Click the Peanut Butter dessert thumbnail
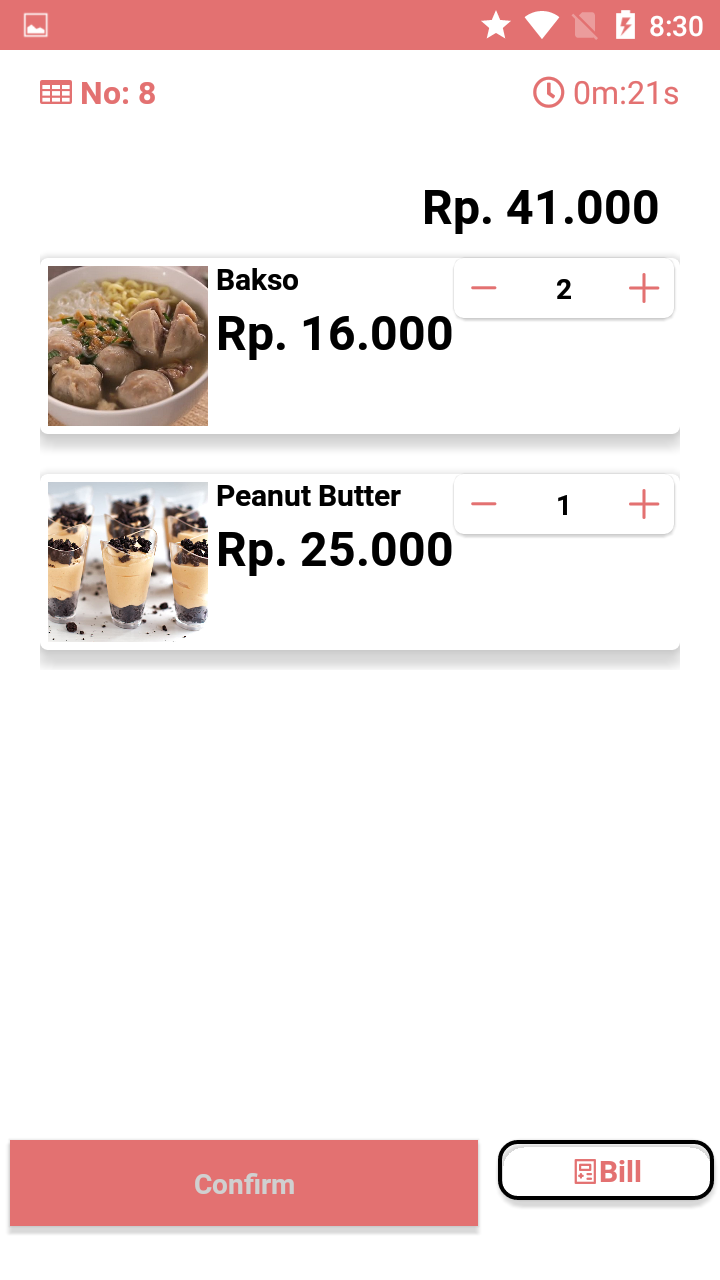 coord(127,561)
